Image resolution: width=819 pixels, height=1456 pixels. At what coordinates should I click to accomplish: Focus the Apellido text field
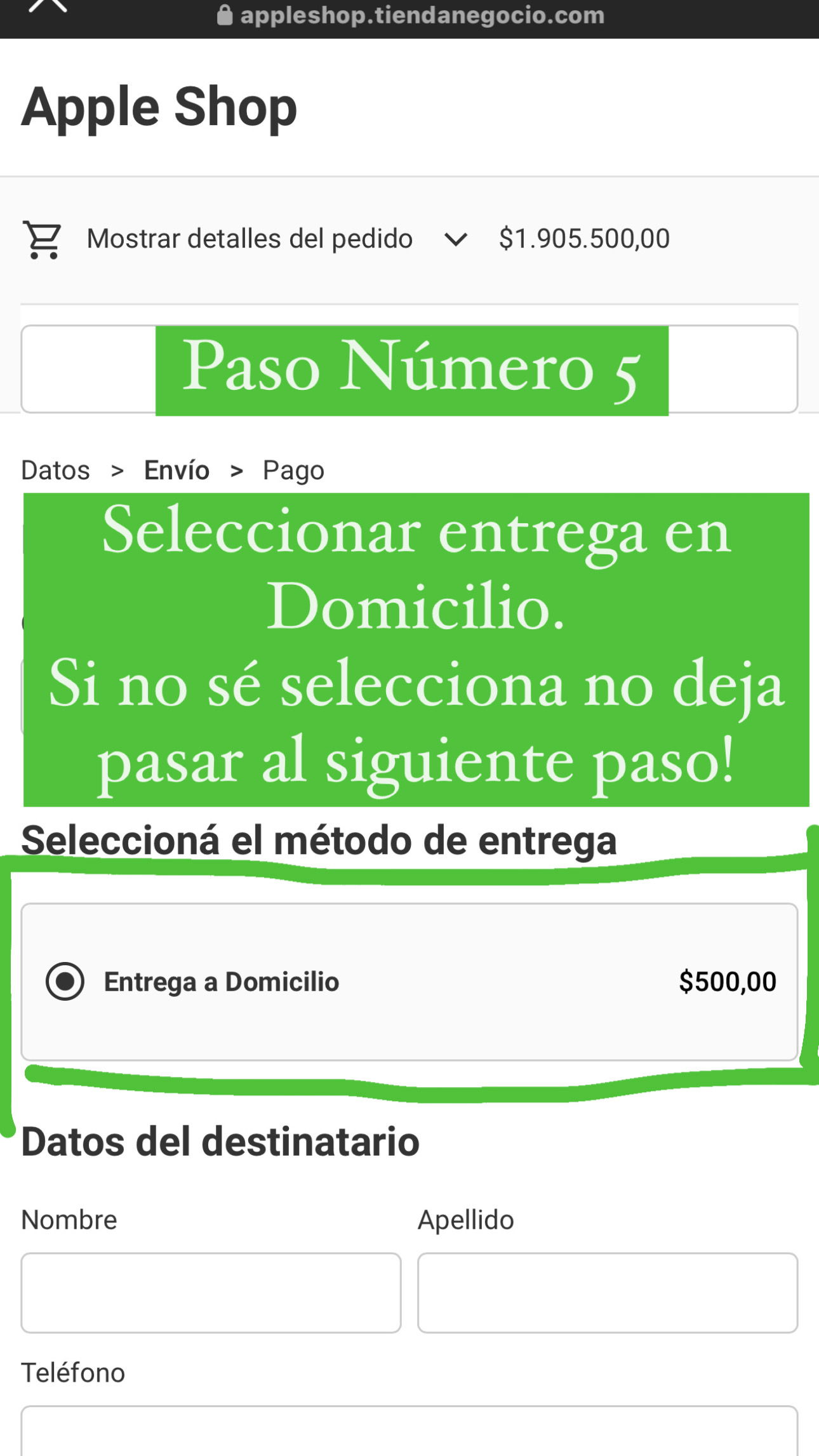tap(608, 1293)
